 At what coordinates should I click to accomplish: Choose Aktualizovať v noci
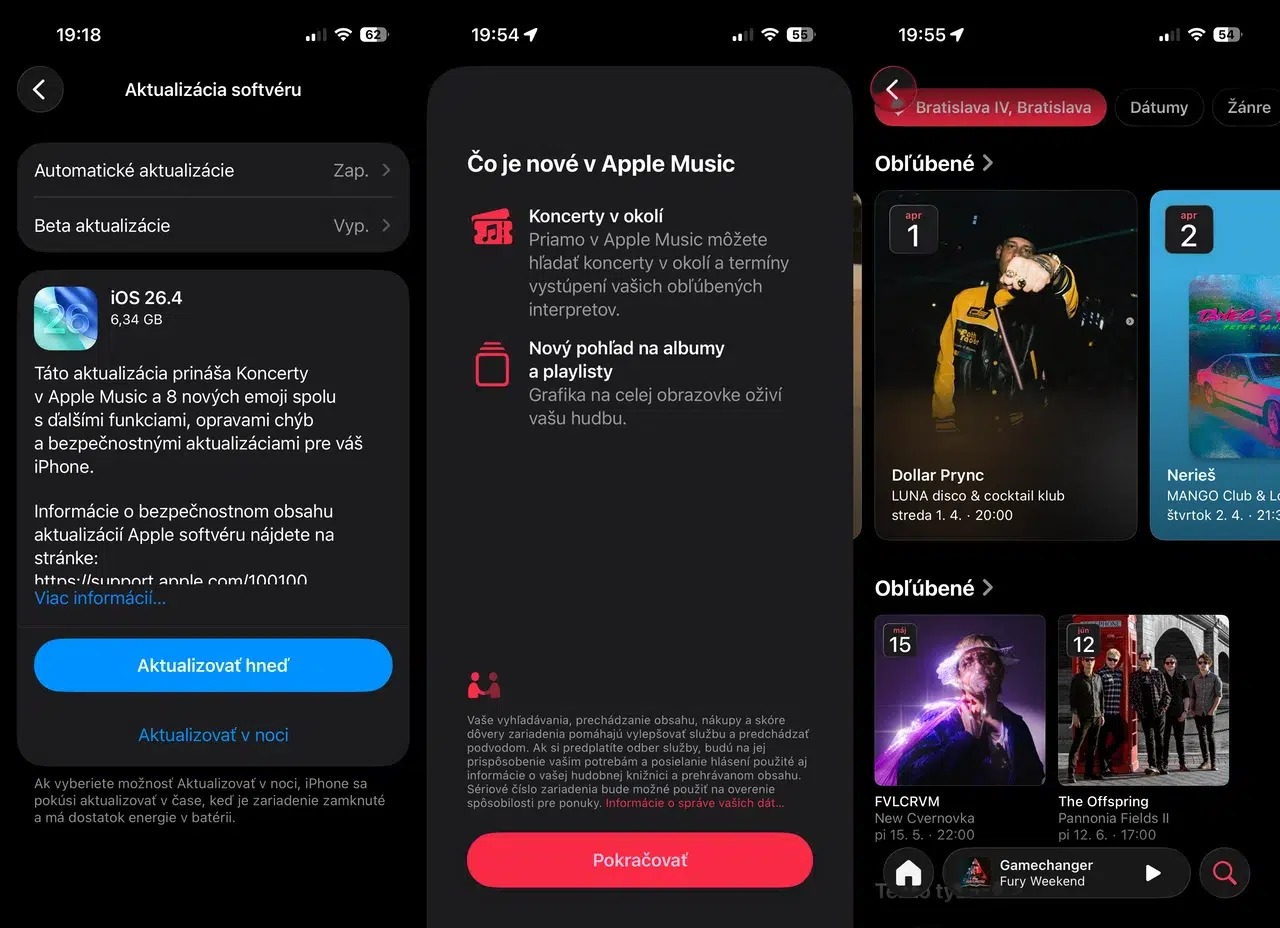(x=213, y=735)
